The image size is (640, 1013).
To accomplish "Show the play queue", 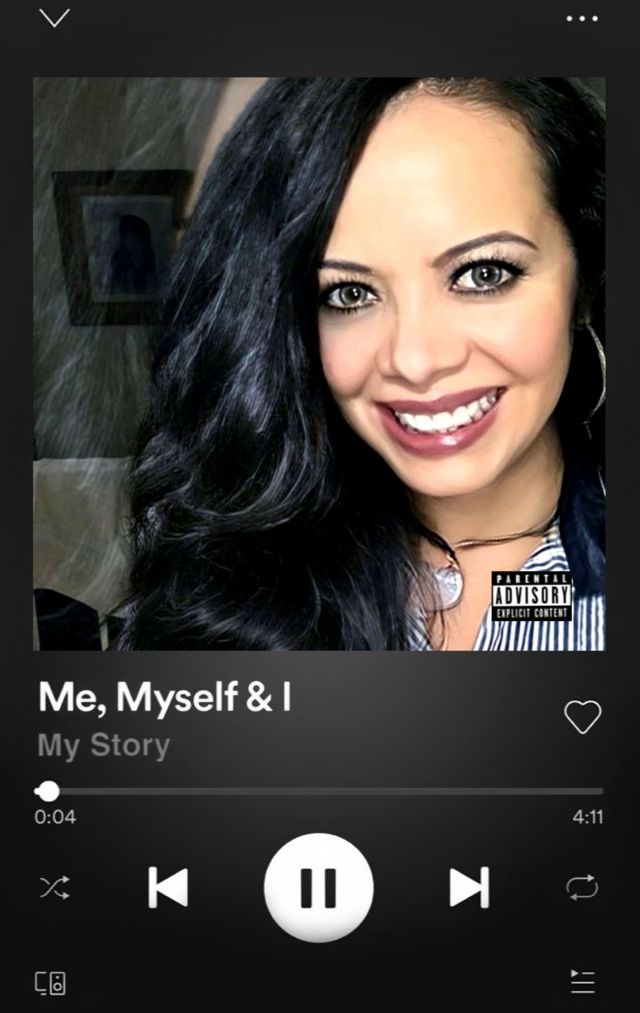I will [x=582, y=982].
